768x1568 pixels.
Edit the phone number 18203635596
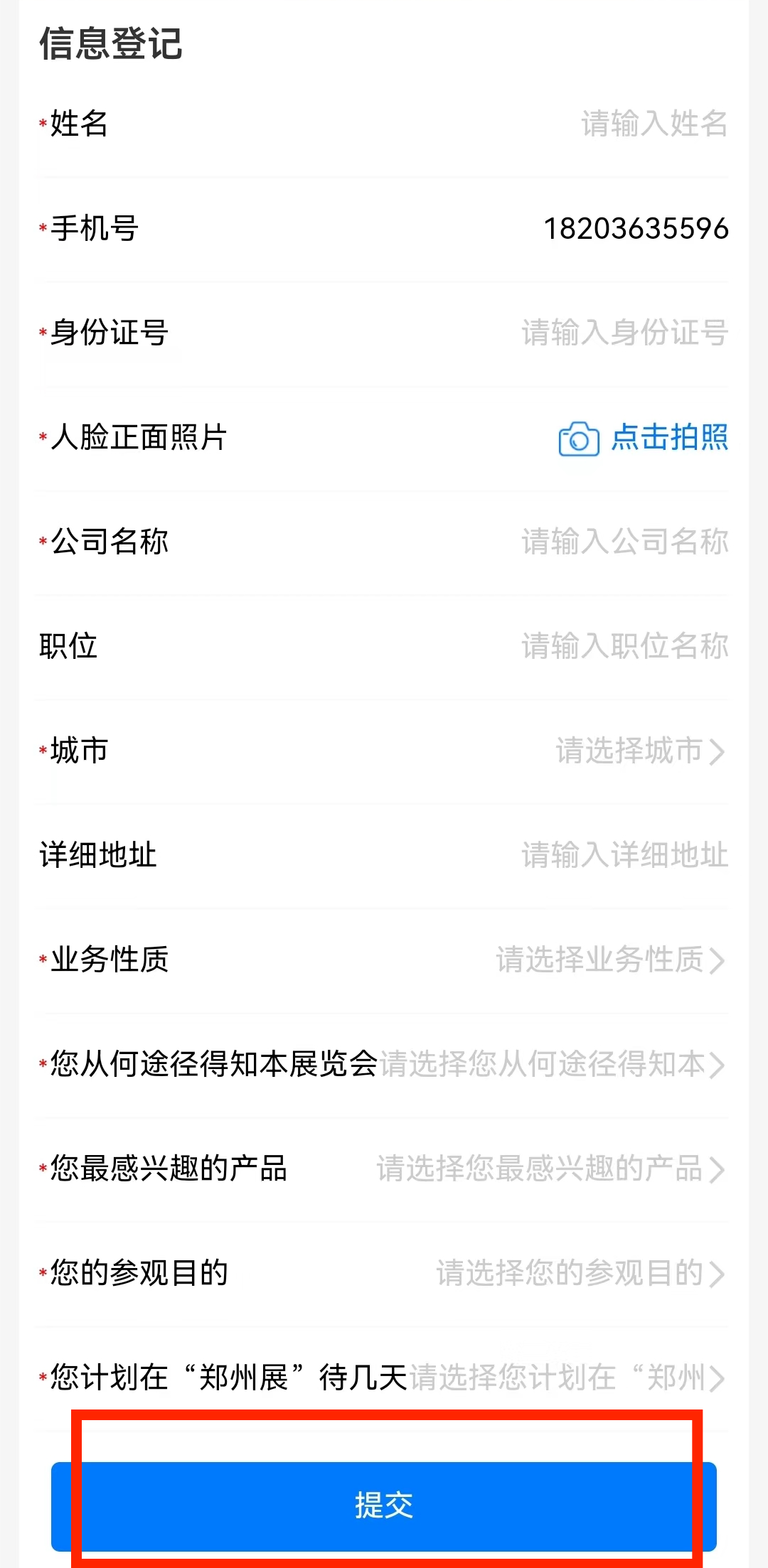[x=636, y=228]
